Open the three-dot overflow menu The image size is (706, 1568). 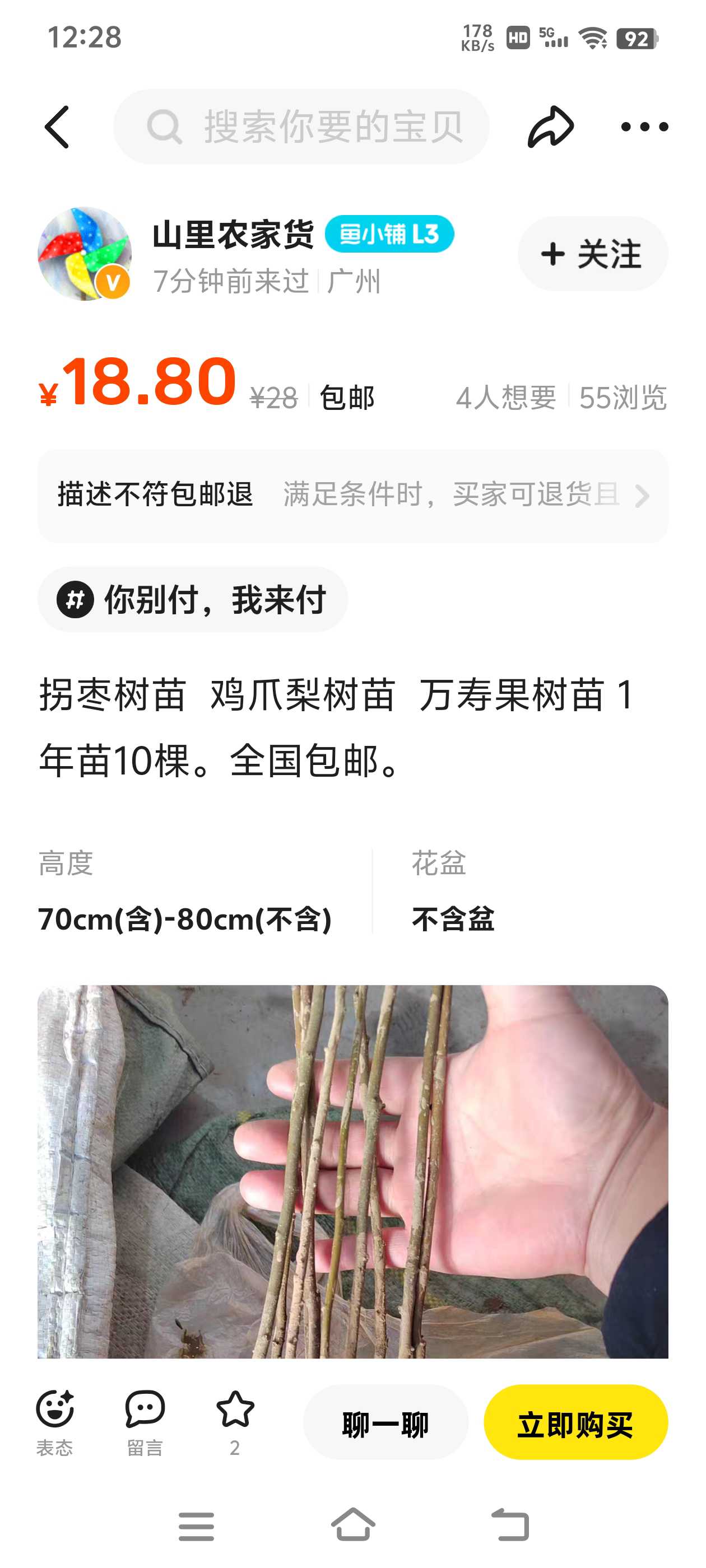coord(644,127)
